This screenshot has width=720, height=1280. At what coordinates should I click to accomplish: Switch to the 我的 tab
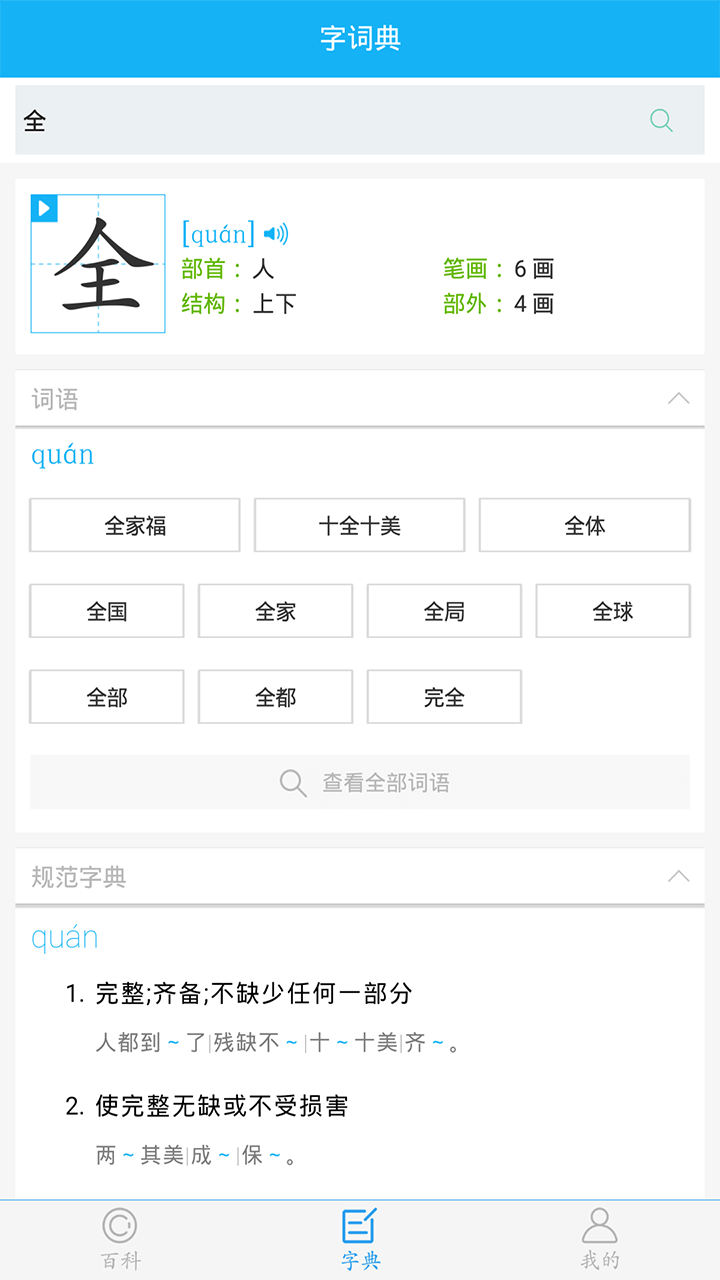point(599,1240)
